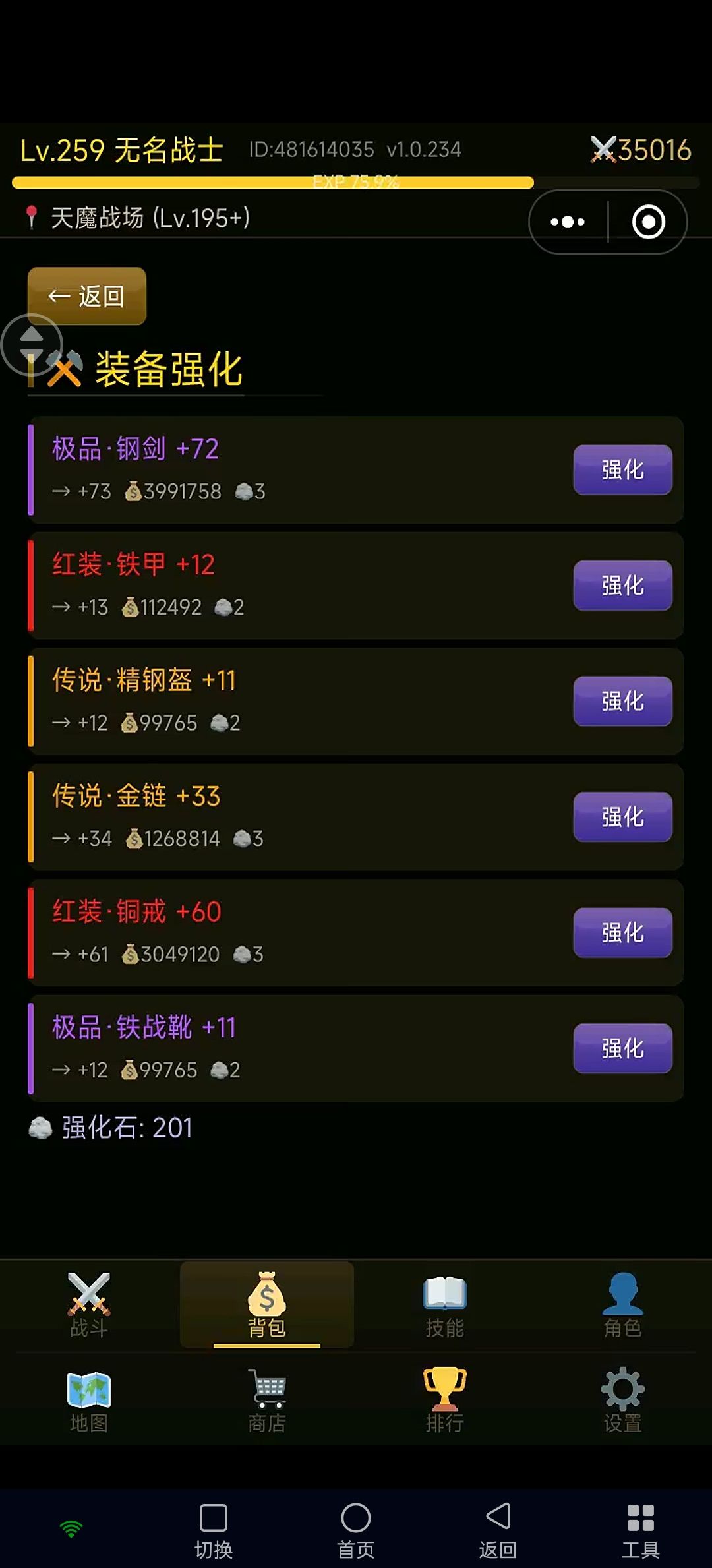
Task: Visit the 商店 shop tab
Action: [x=267, y=1401]
